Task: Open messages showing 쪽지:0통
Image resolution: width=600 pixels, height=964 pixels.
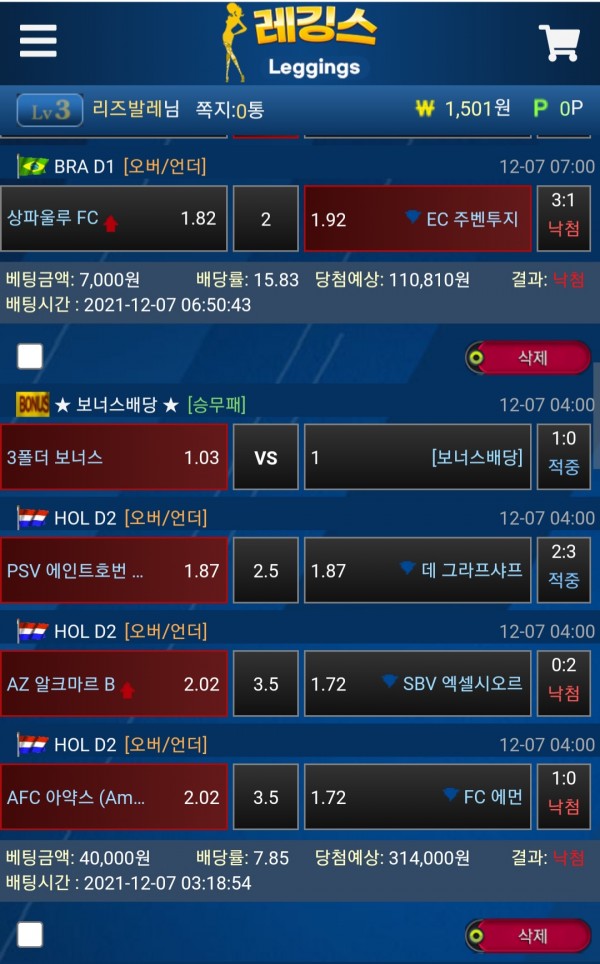Action: [x=230, y=109]
